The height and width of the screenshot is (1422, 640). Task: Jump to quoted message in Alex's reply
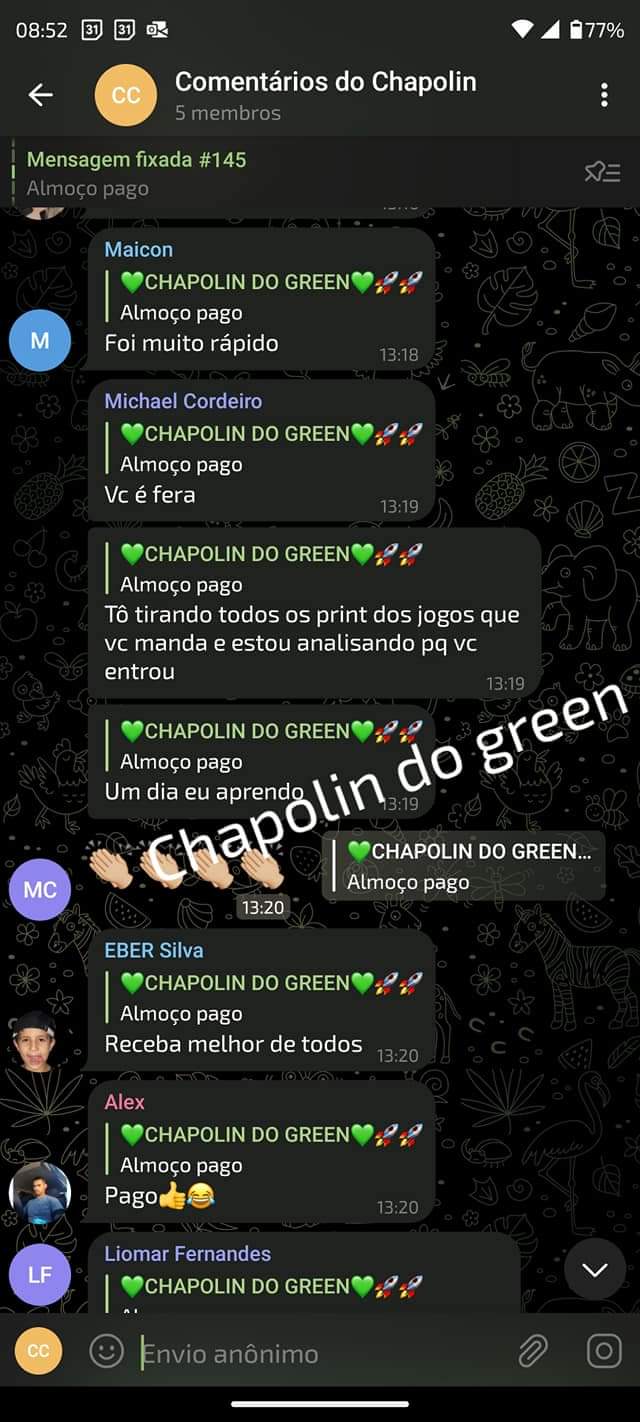pos(265,1149)
